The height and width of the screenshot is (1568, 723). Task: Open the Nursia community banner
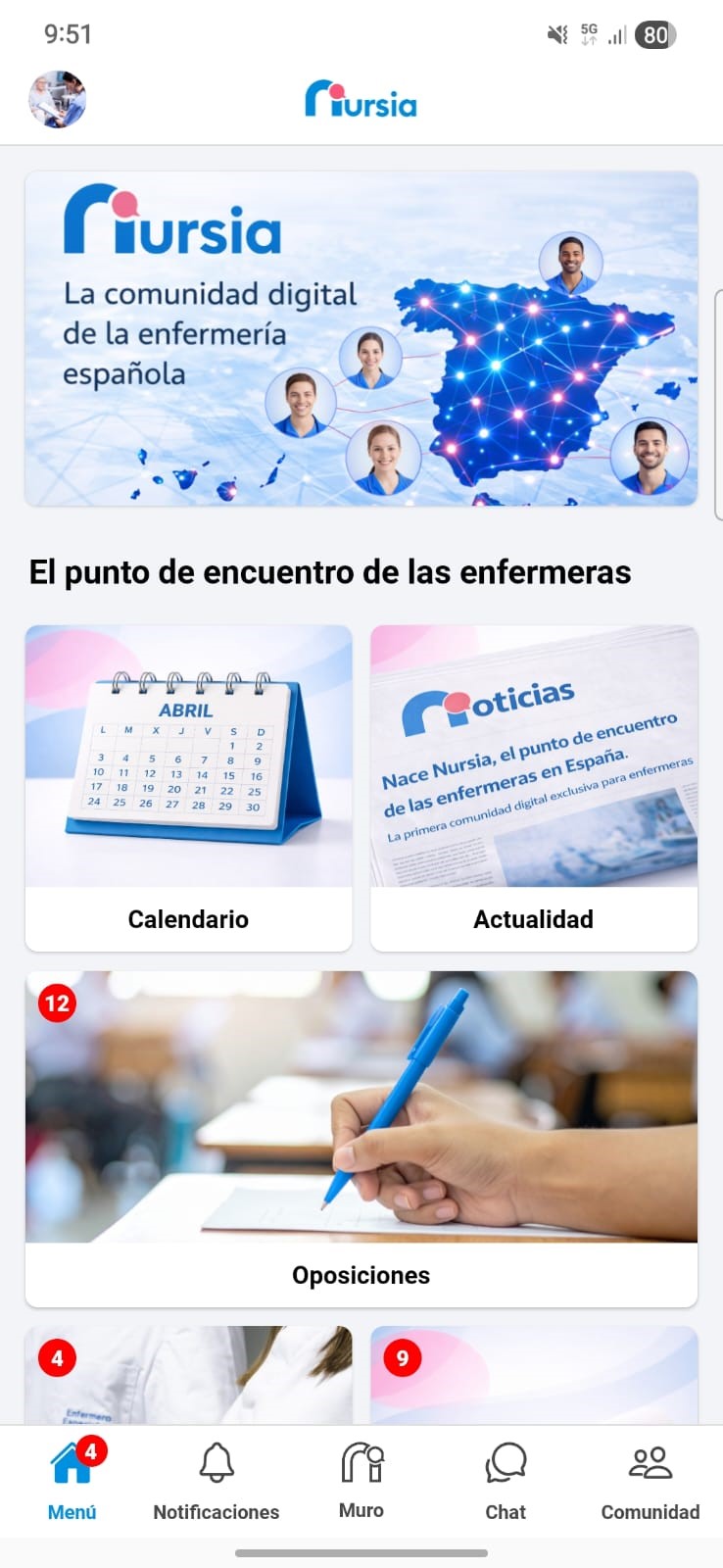(x=361, y=339)
